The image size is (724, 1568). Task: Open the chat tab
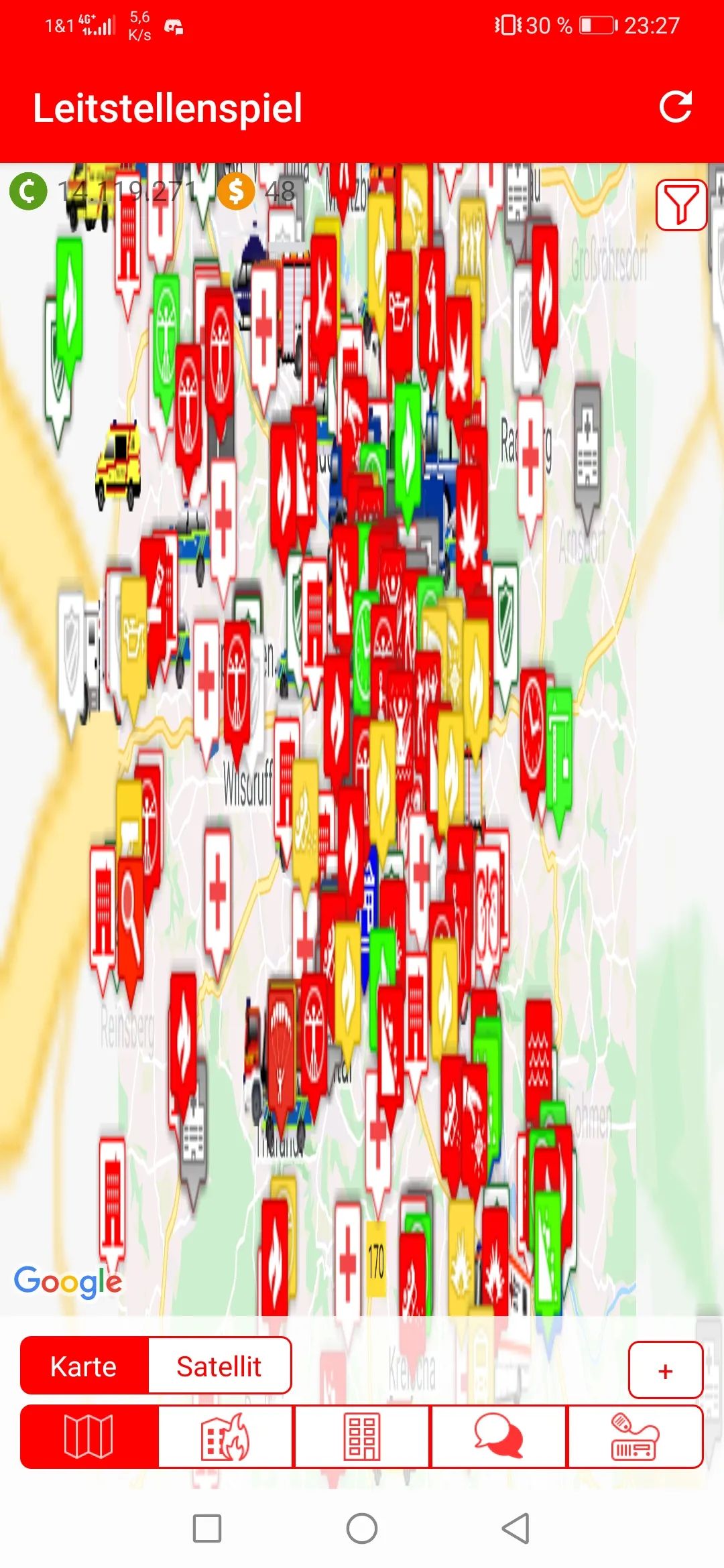498,1437
